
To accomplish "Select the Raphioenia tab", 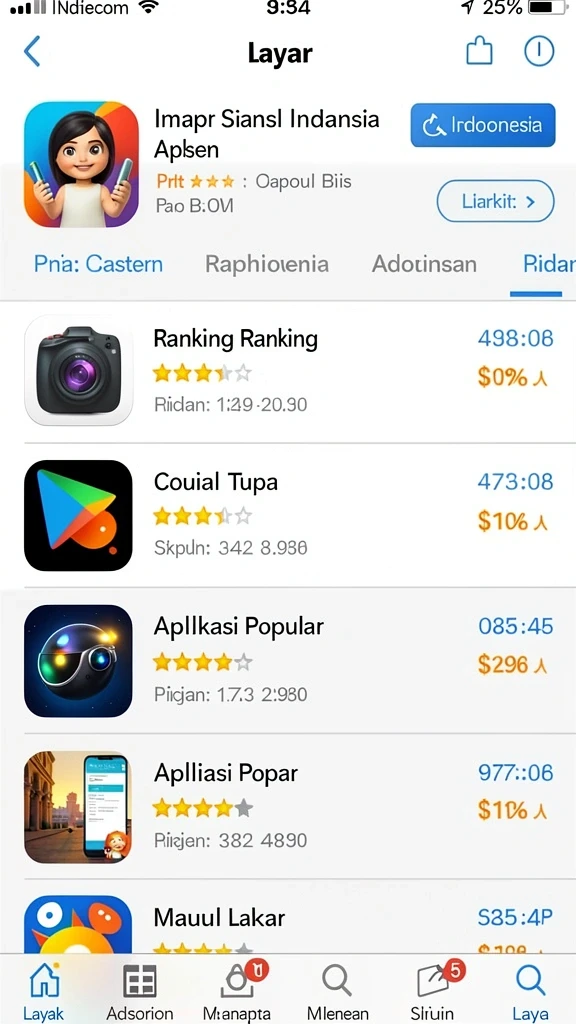I will point(266,264).
